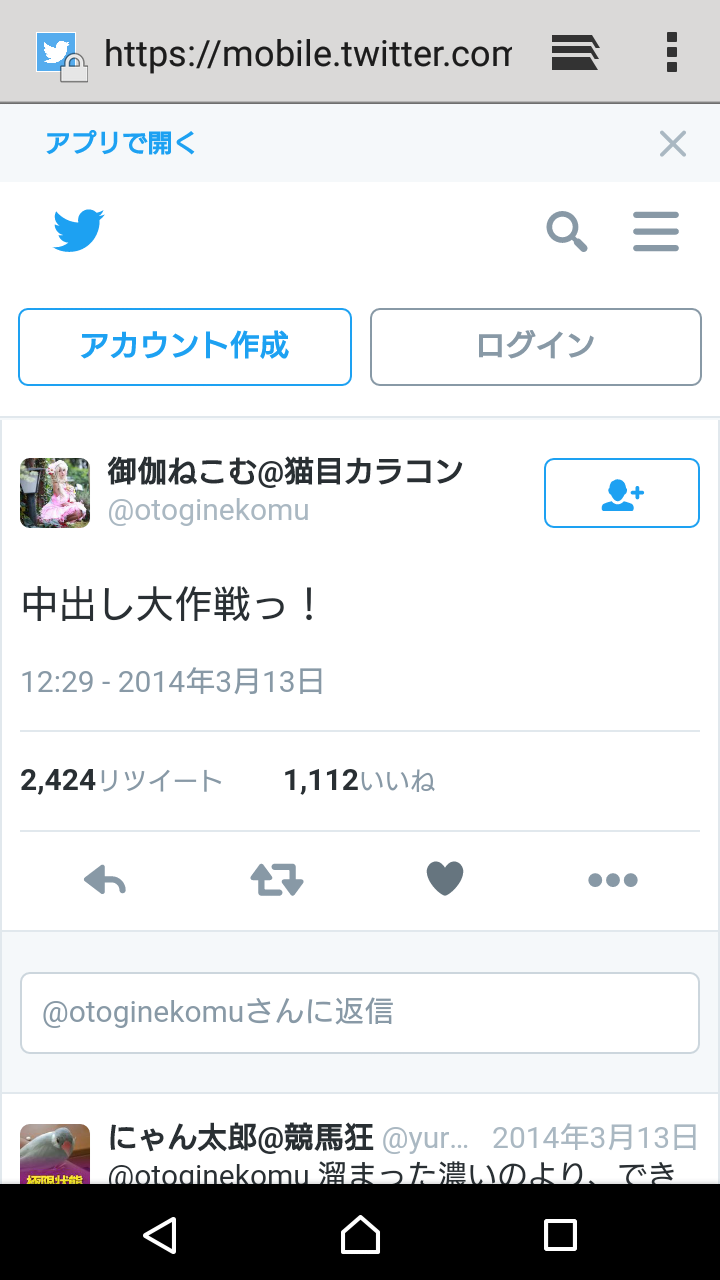The width and height of the screenshot is (720, 1280).
Task: Open @otoginekomu profile avatar
Action: click(55, 492)
